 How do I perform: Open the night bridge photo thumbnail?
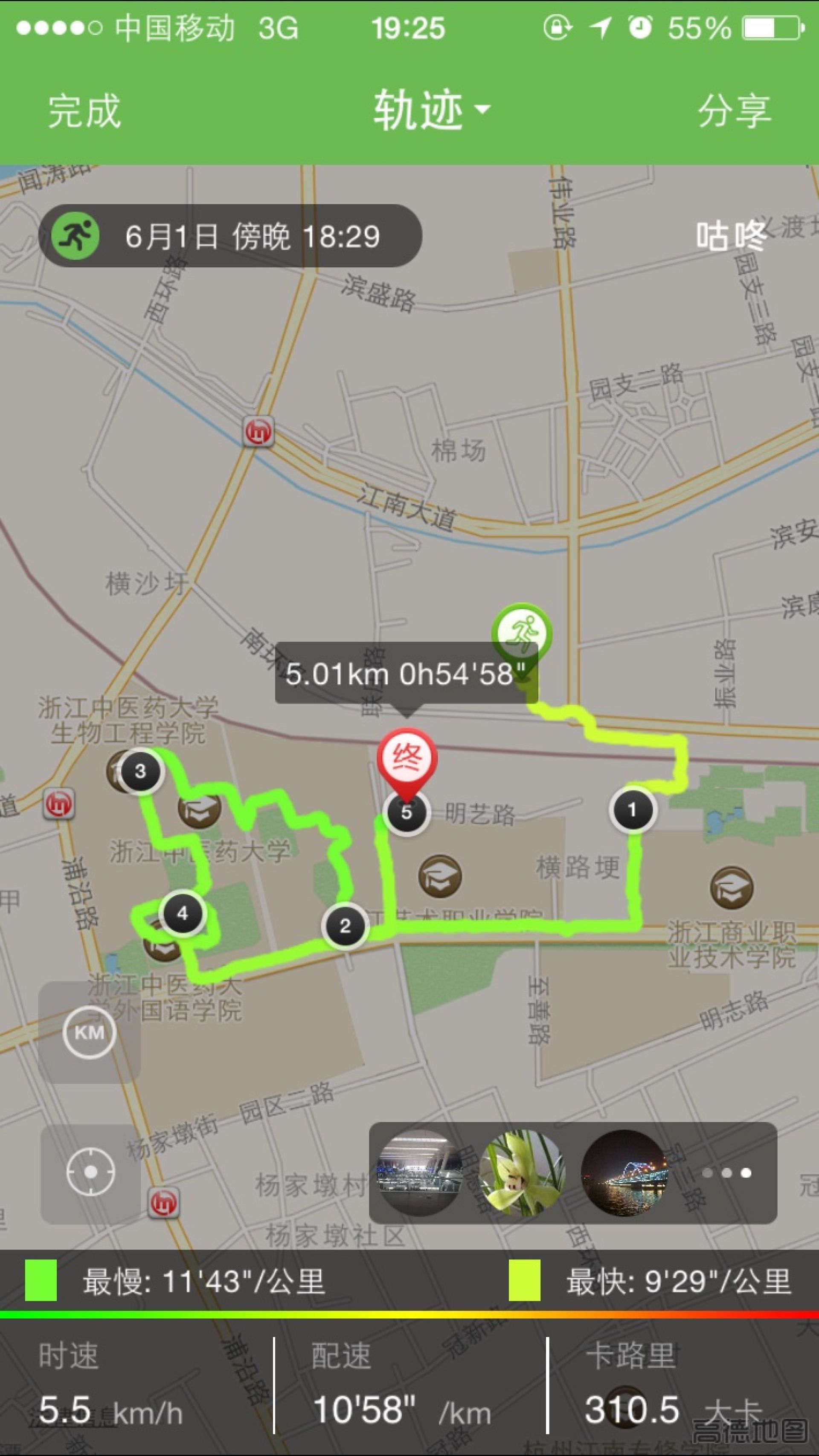pyautogui.click(x=624, y=1173)
